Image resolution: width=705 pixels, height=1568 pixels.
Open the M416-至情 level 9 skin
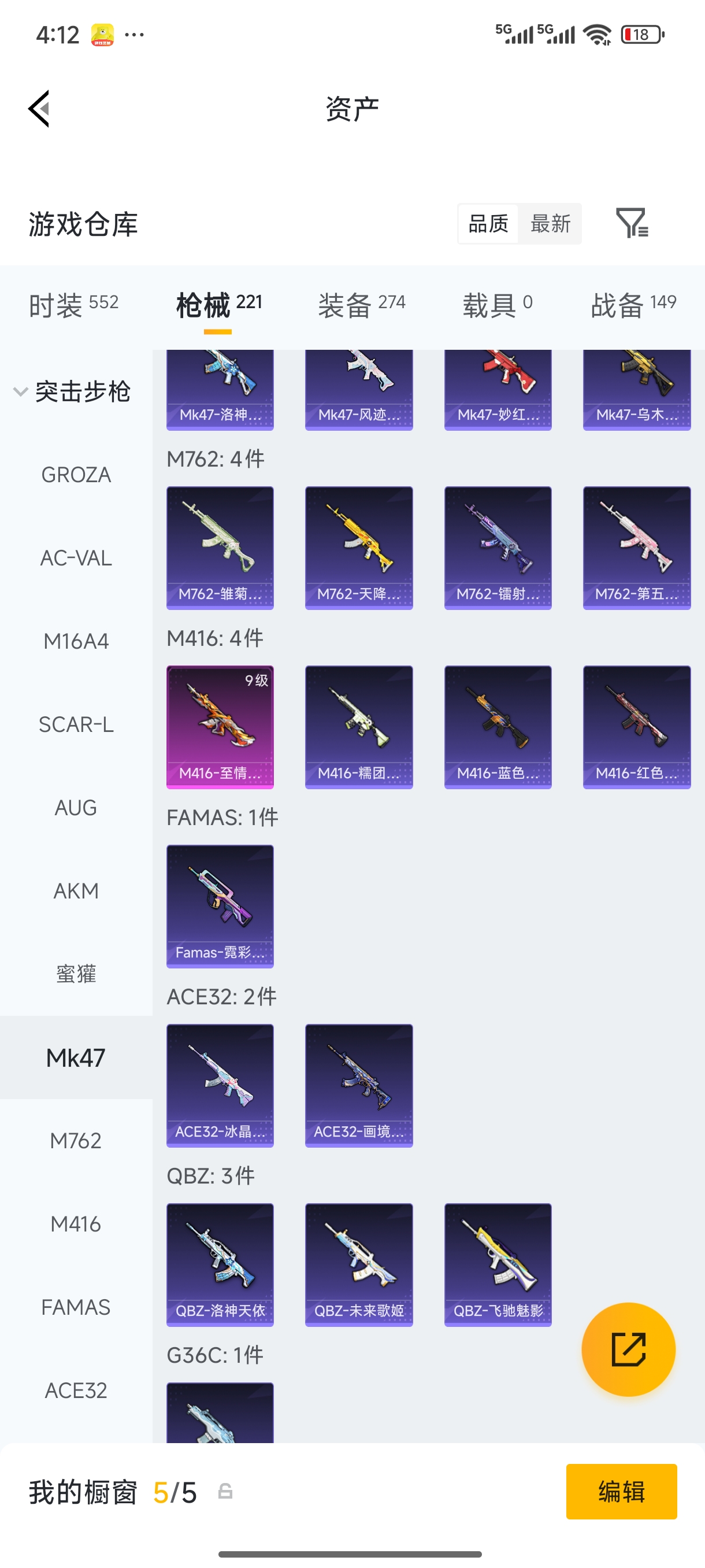pos(220,727)
